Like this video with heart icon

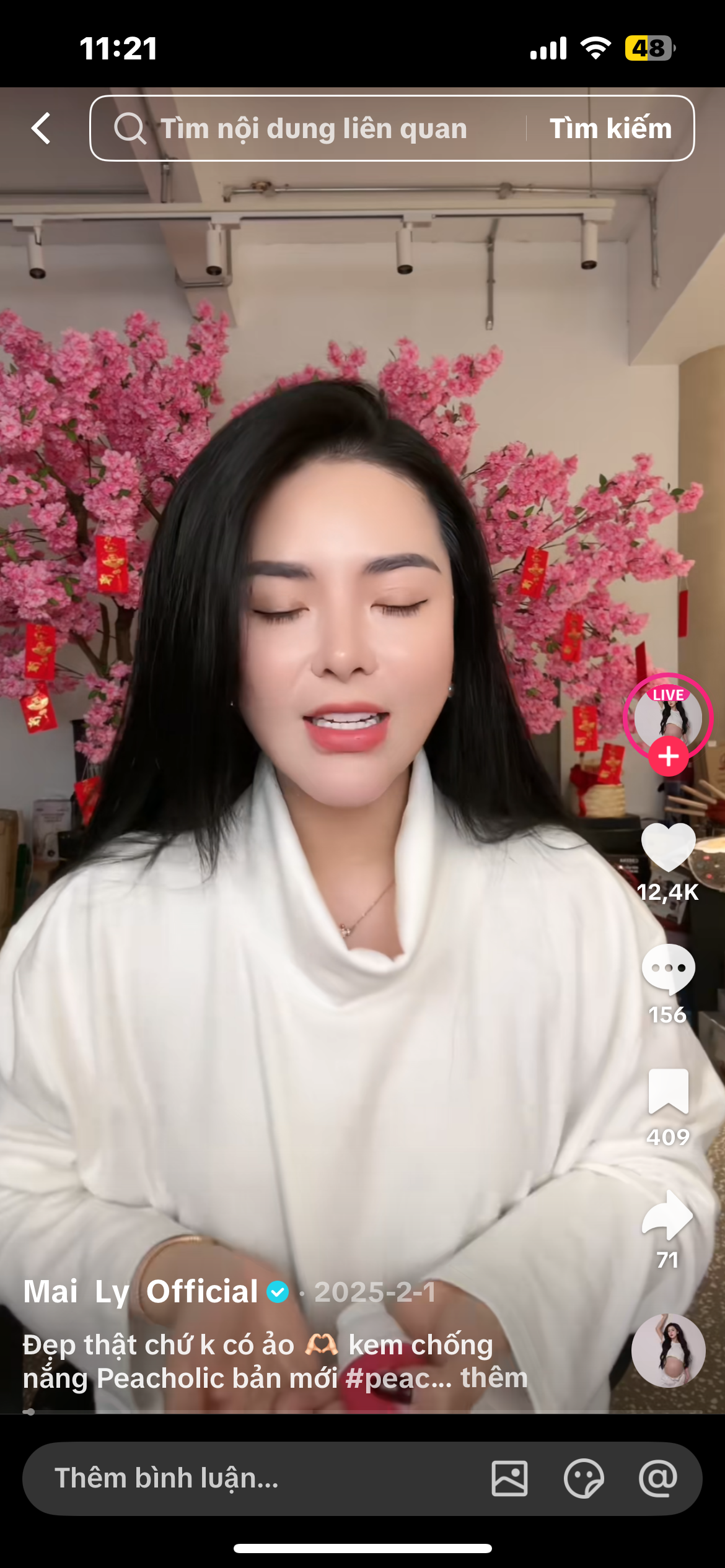pos(668,847)
